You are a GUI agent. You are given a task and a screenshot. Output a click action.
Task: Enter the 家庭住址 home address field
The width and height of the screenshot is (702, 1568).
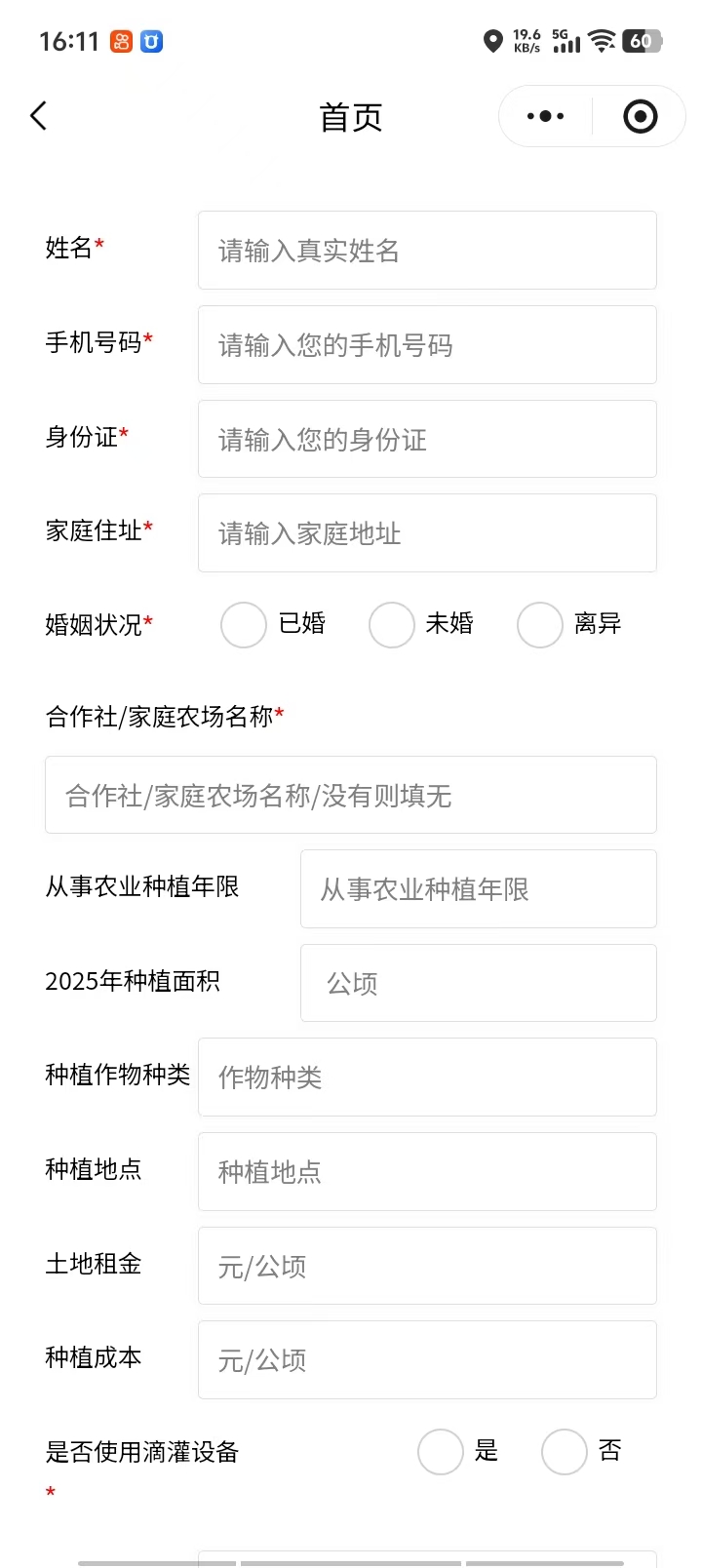[x=427, y=533]
